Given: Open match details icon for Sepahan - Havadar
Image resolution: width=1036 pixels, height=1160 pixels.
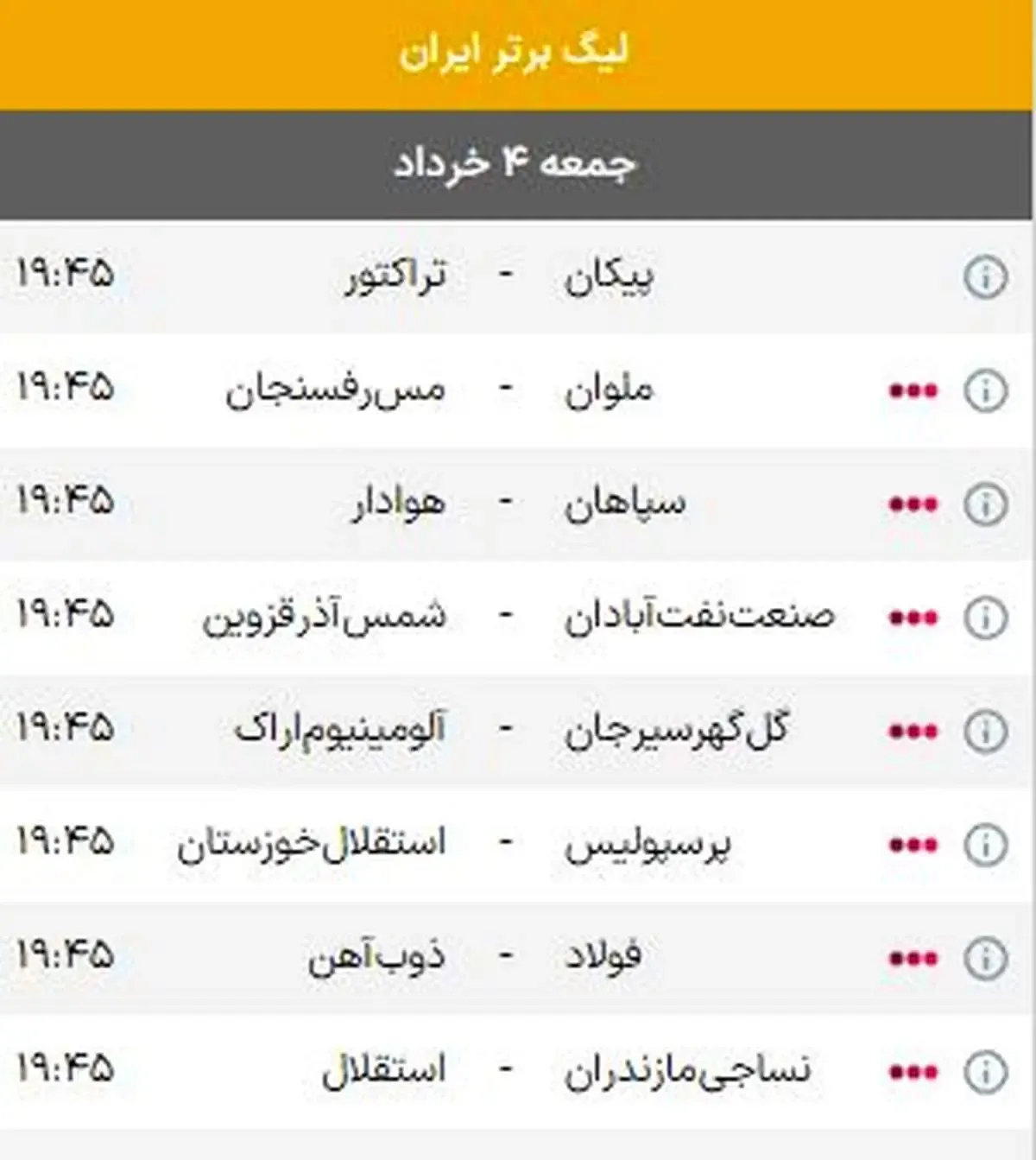Looking at the screenshot, I should coord(984,502).
